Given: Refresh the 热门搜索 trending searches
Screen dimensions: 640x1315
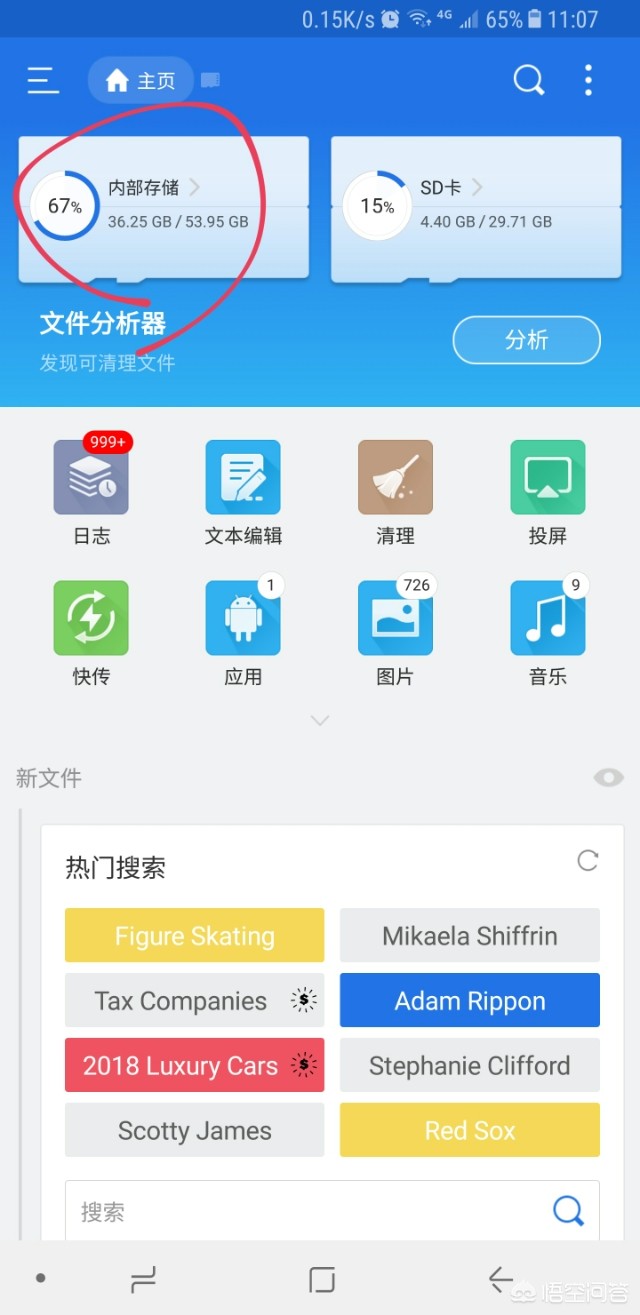Looking at the screenshot, I should click(588, 861).
